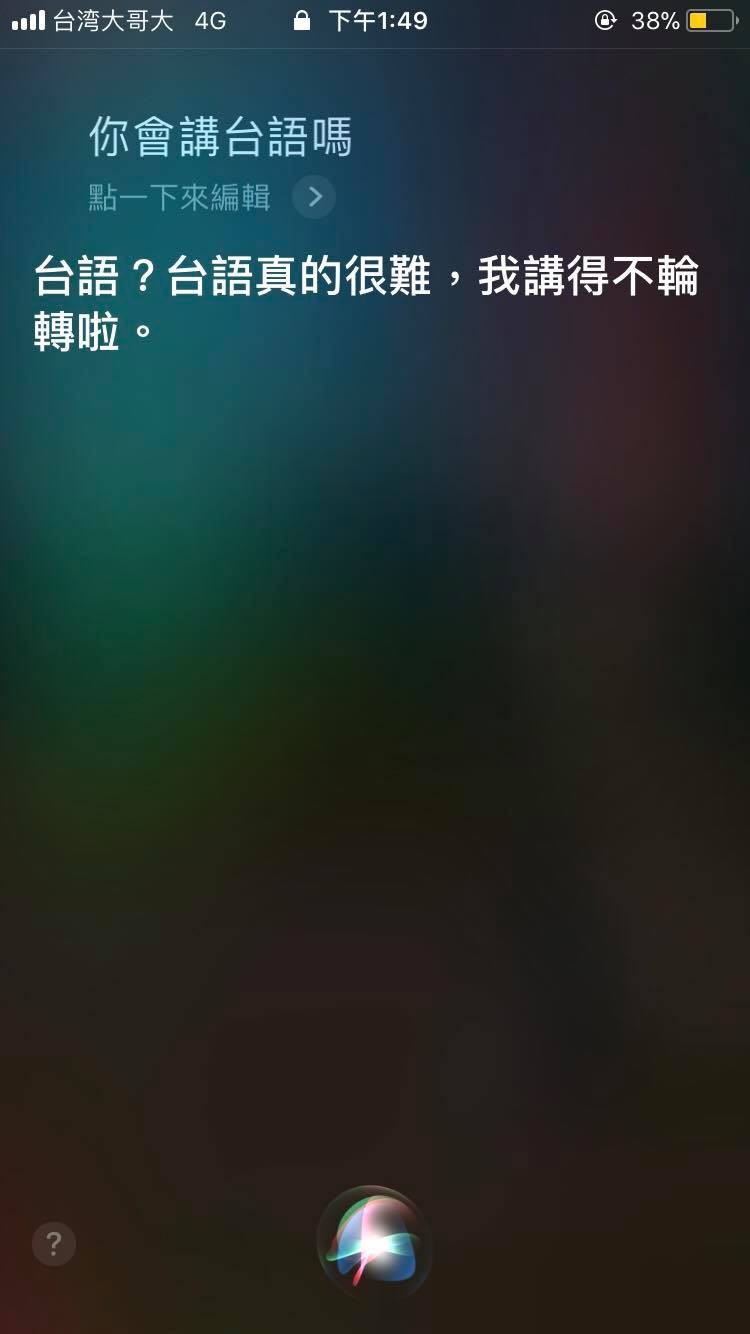Edit the query 你會講台語嗎
Viewport: 750px width, 1334px height.
click(x=221, y=137)
